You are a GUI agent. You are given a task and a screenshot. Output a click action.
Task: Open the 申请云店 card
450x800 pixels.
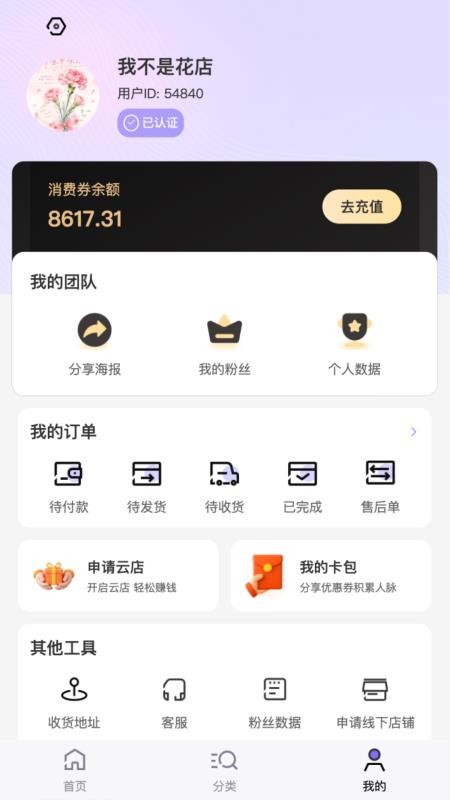118,576
